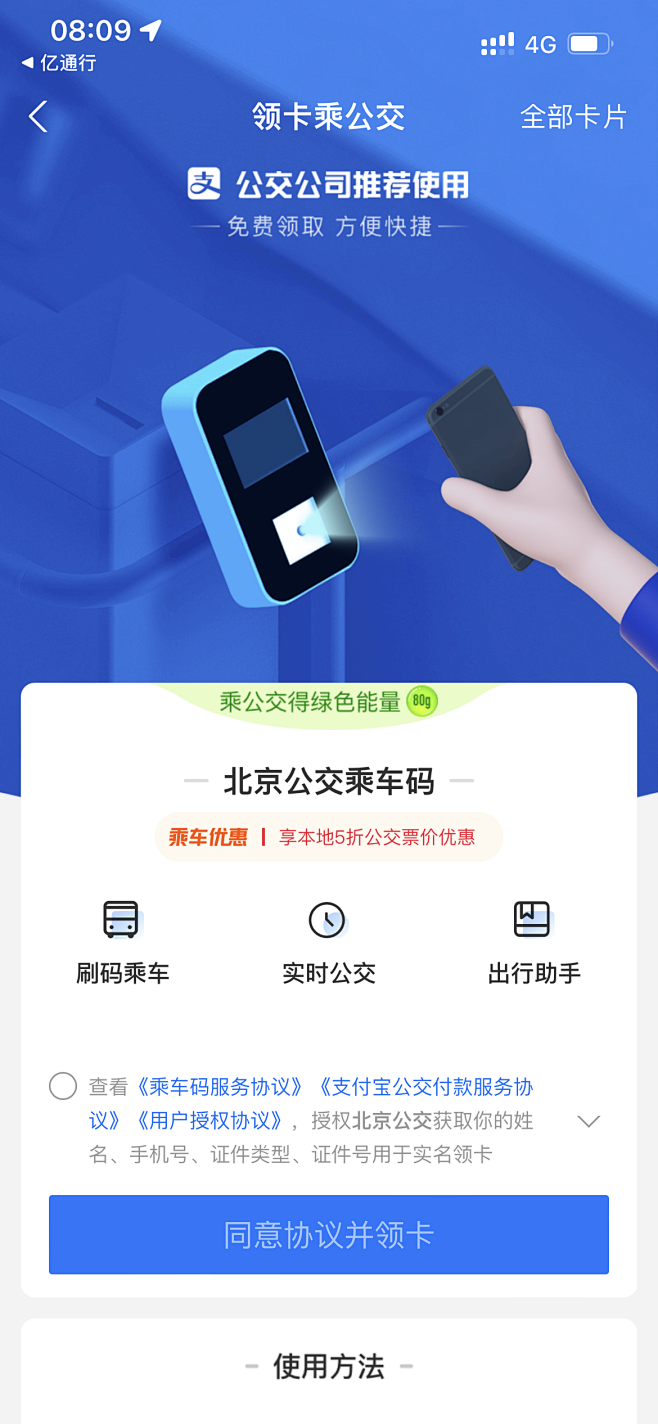Screen dimensions: 658x1424
Task: Return to 亿通行 app from status bar
Action: click(x=59, y=63)
